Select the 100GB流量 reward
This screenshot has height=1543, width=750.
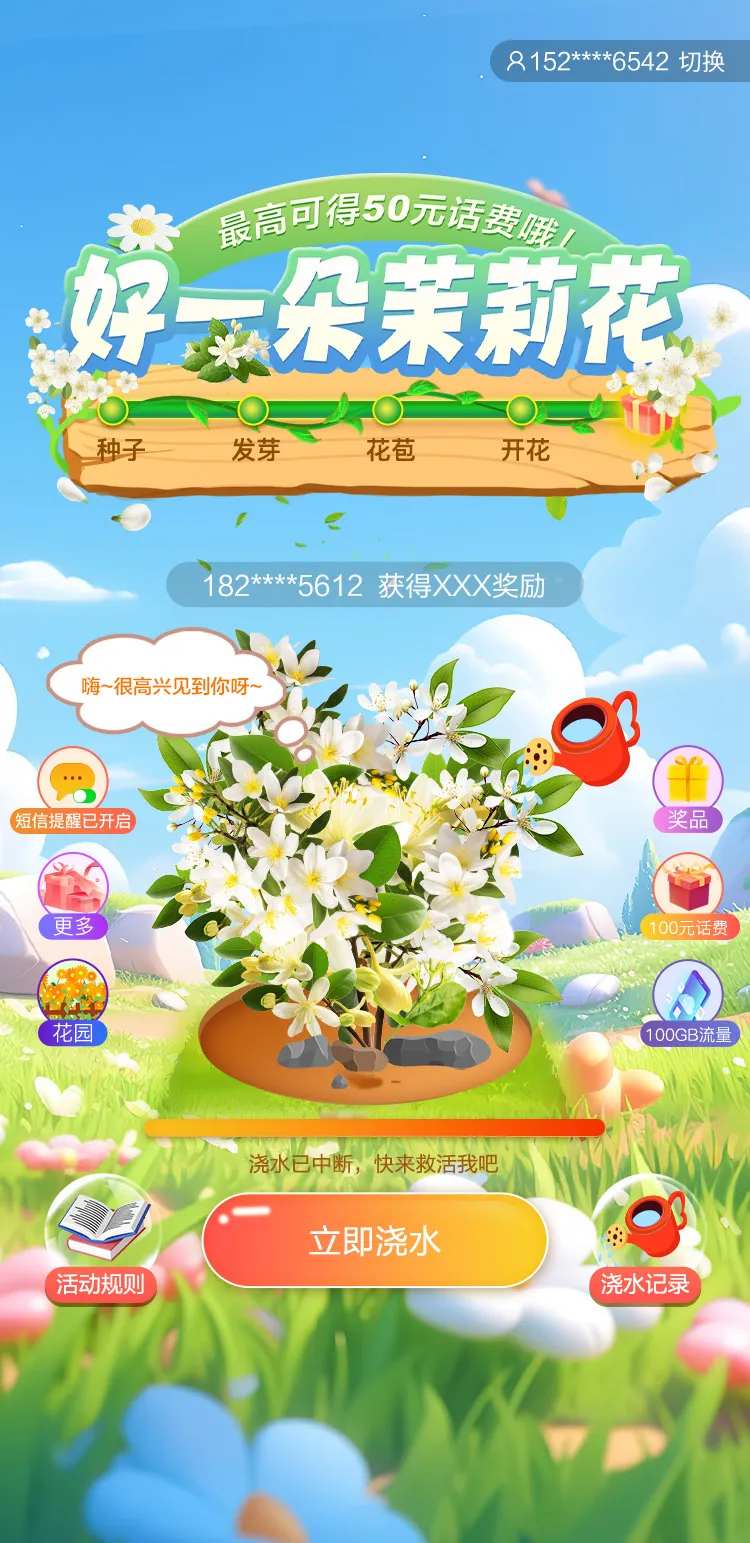(688, 1003)
